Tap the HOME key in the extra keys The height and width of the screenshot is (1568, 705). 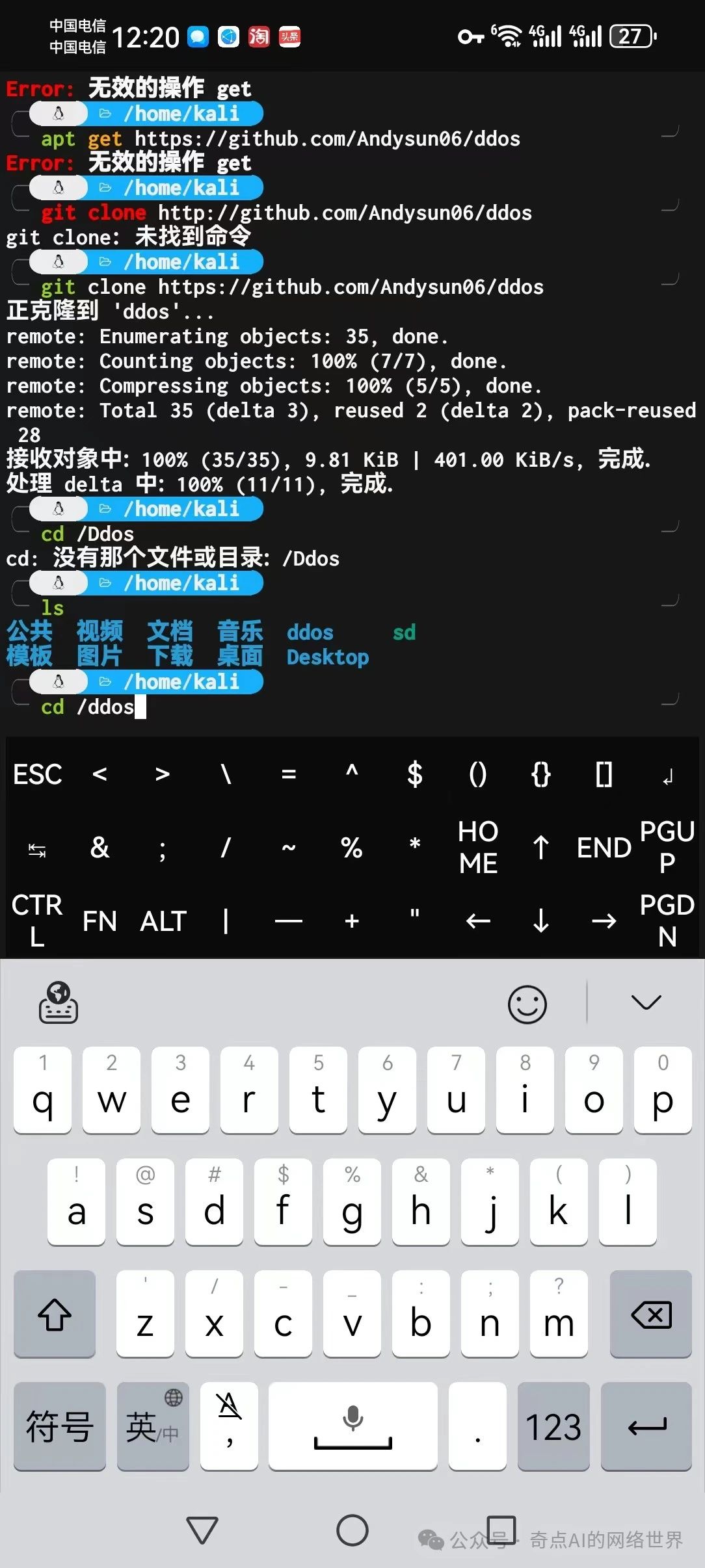(478, 847)
